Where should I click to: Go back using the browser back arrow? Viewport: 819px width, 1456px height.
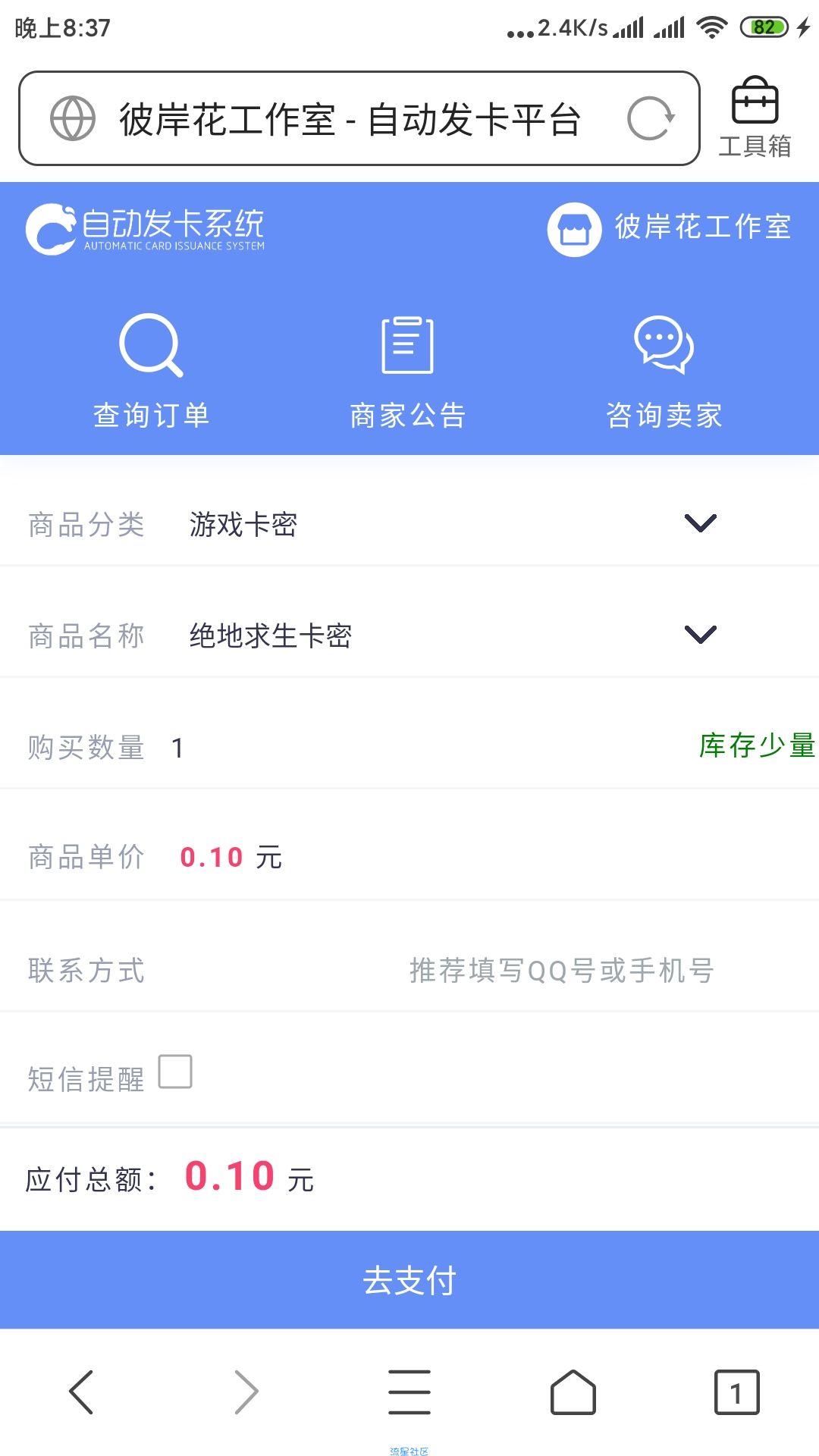click(81, 1392)
